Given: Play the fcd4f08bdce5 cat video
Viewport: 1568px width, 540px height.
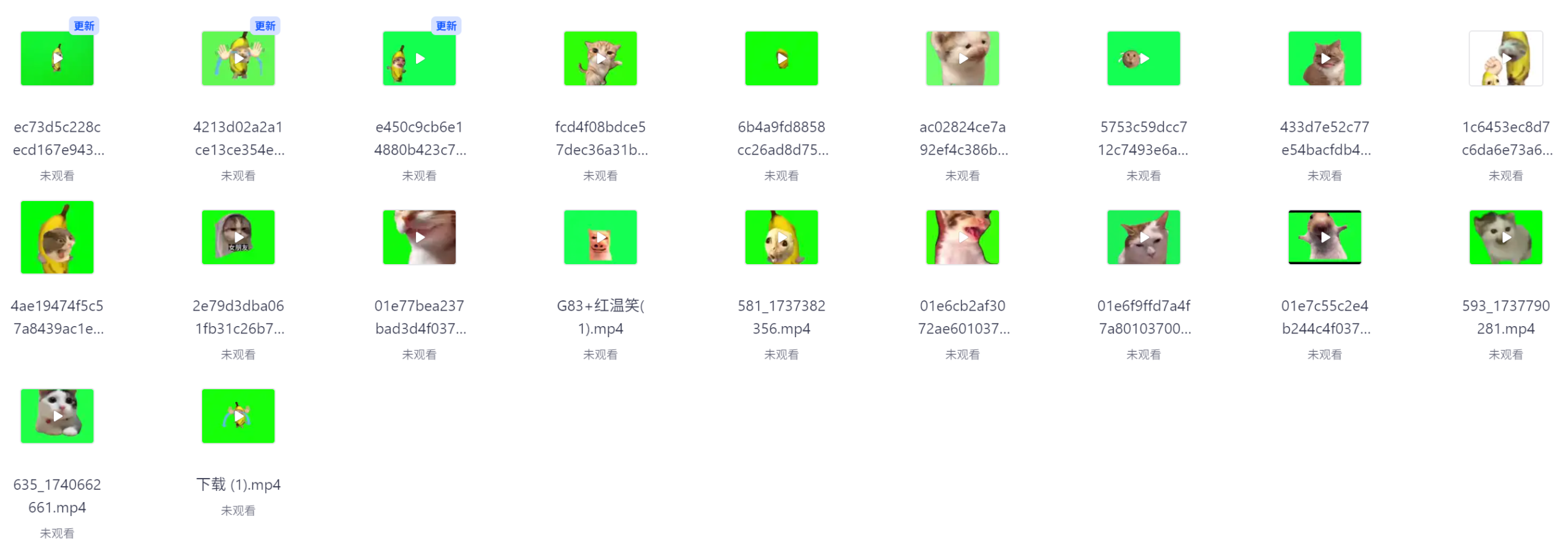Looking at the screenshot, I should 600,58.
